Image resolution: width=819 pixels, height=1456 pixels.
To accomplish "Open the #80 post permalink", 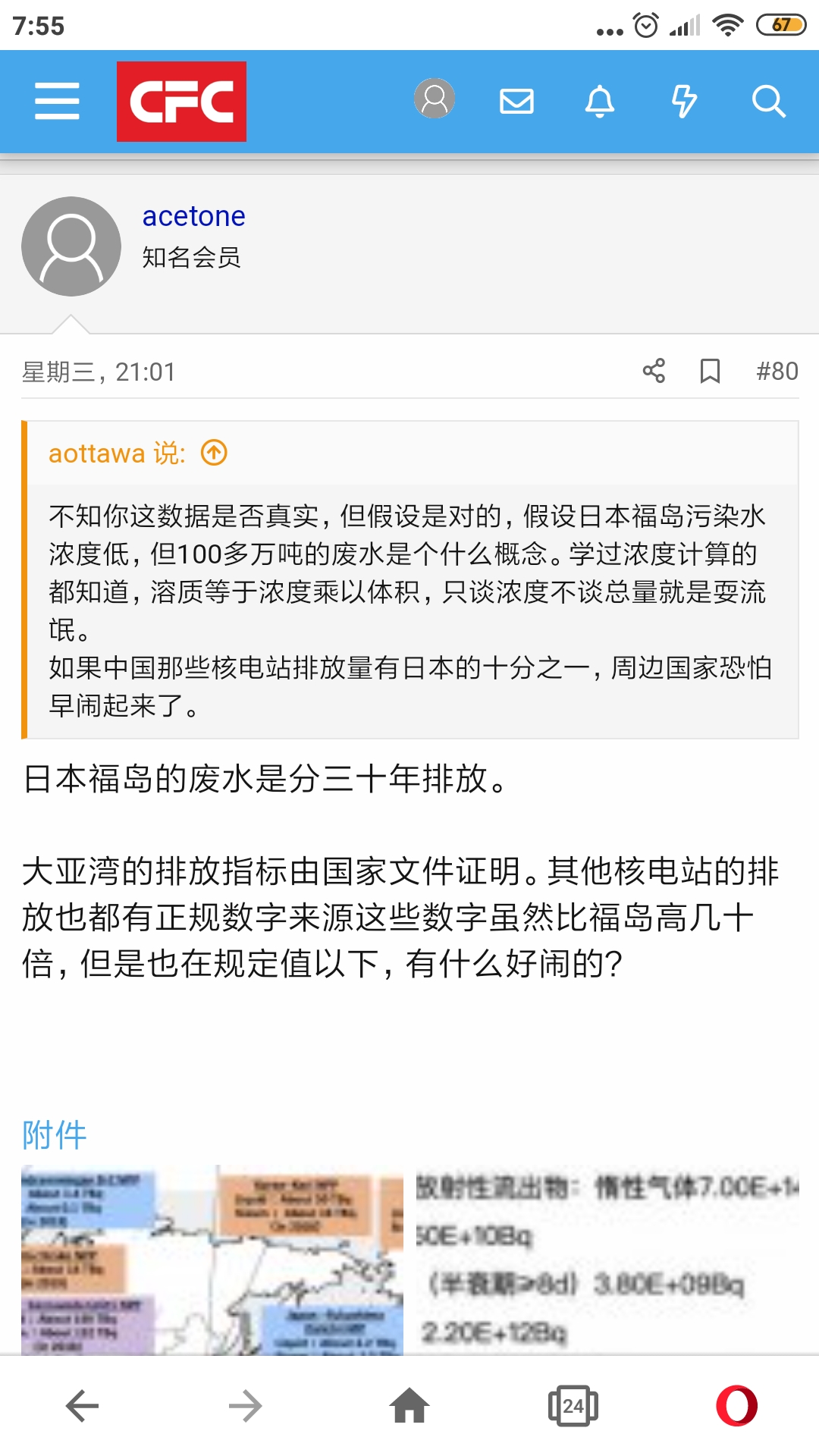I will tap(777, 371).
